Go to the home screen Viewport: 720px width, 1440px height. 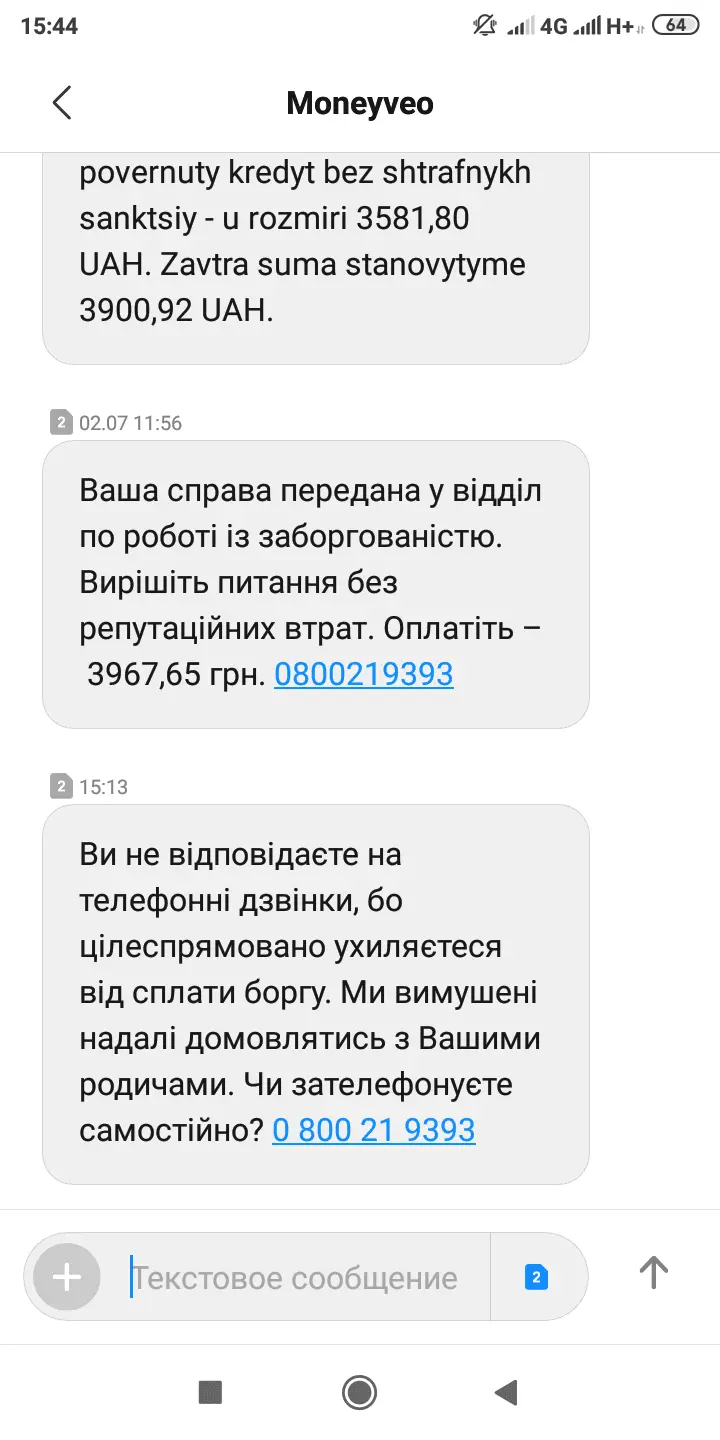(359, 1391)
